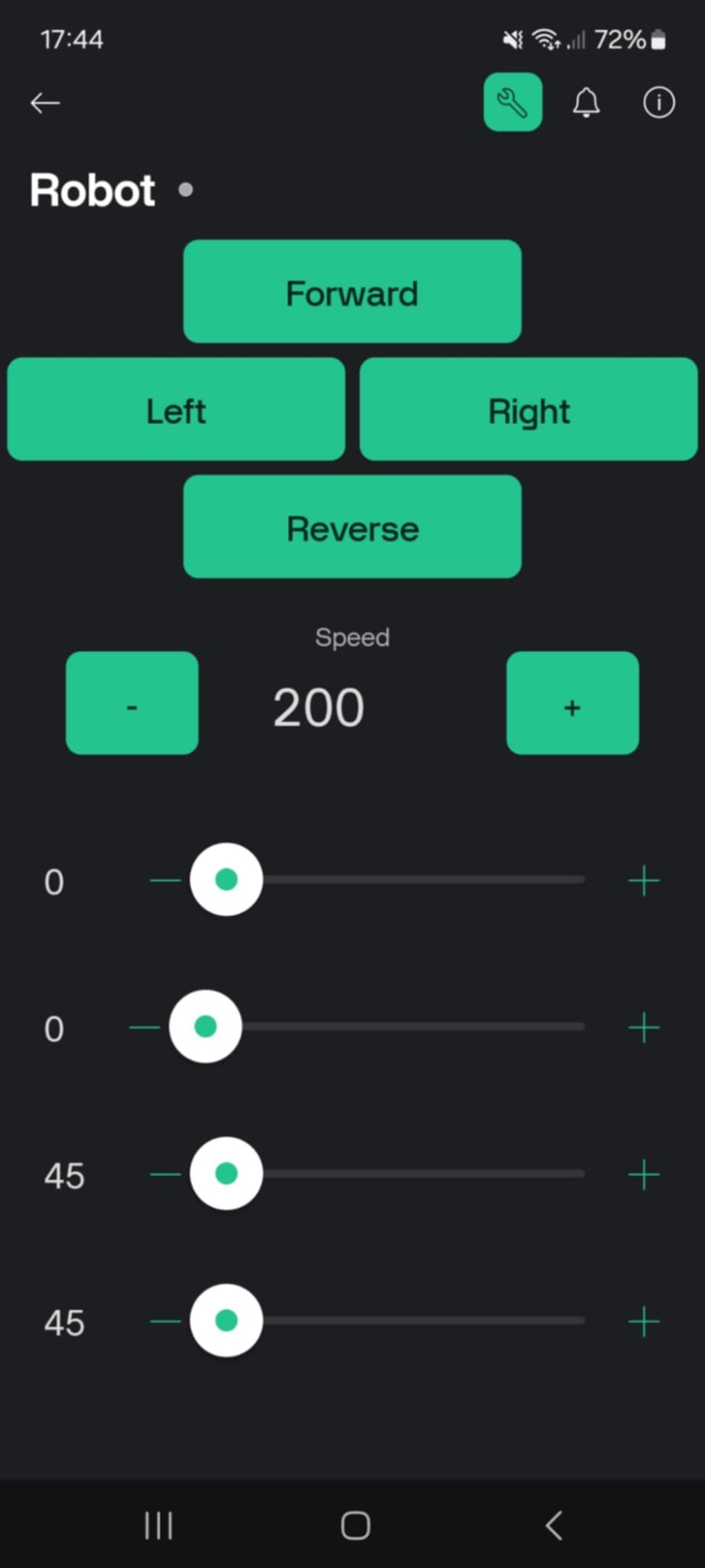Tap the first slider's plus icon
Image resolution: width=705 pixels, height=1568 pixels.
pyautogui.click(x=644, y=880)
